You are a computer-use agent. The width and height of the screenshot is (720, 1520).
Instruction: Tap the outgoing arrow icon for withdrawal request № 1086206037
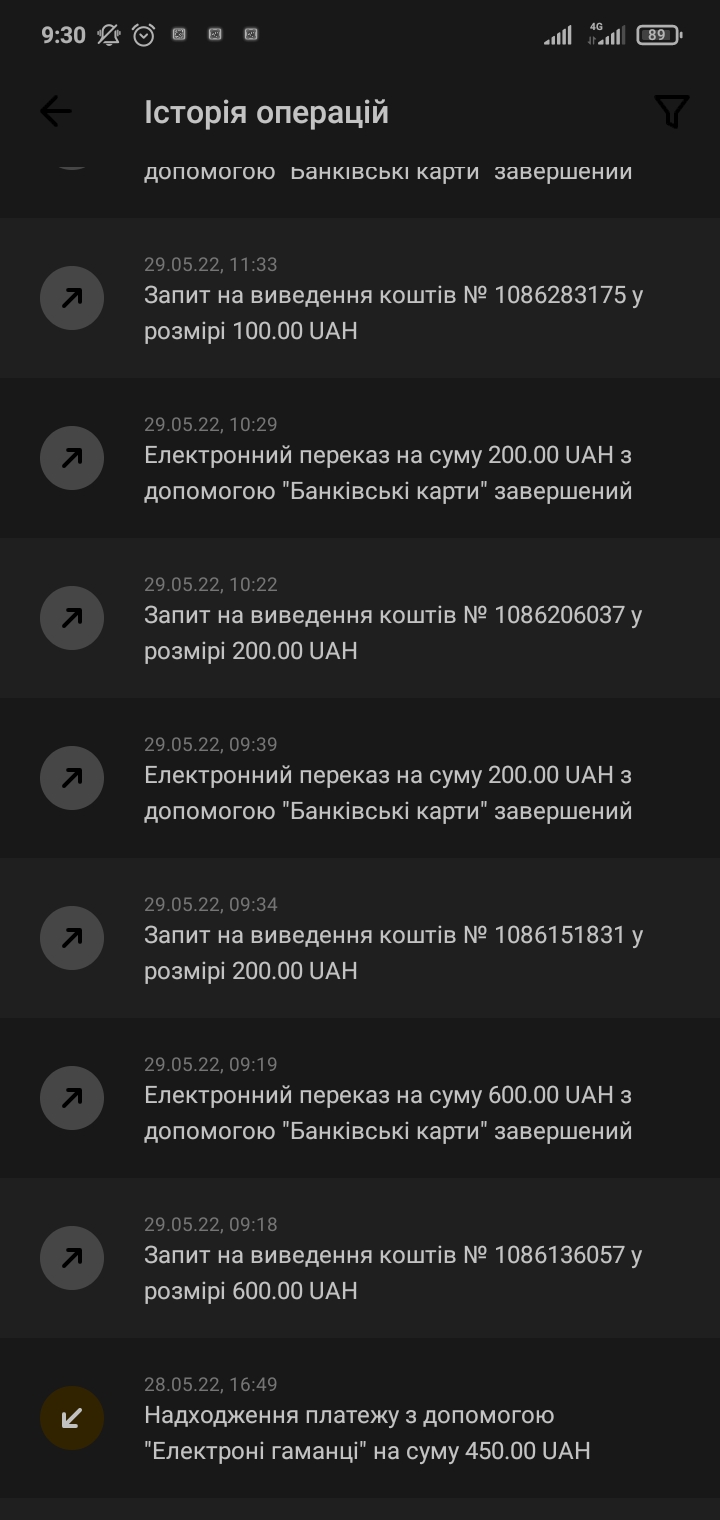(71, 618)
